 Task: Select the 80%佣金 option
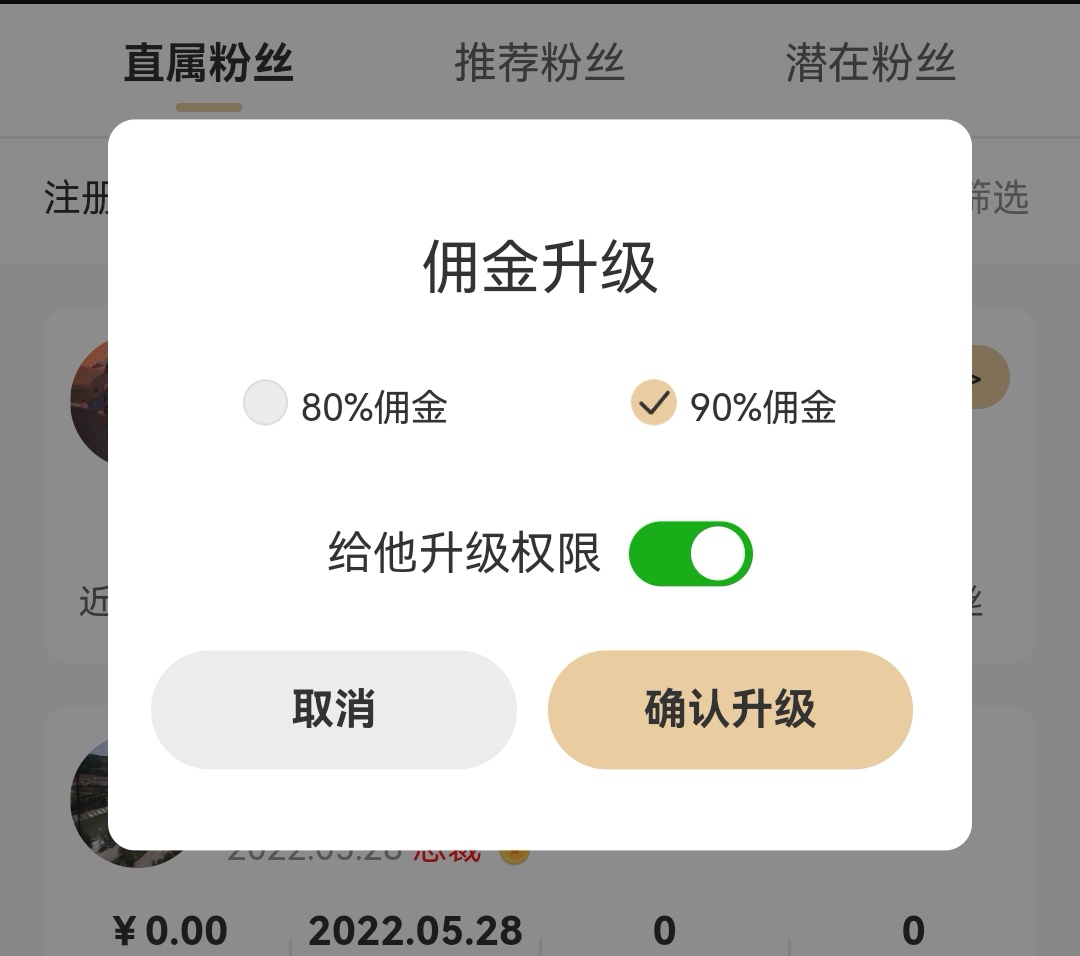click(x=266, y=404)
